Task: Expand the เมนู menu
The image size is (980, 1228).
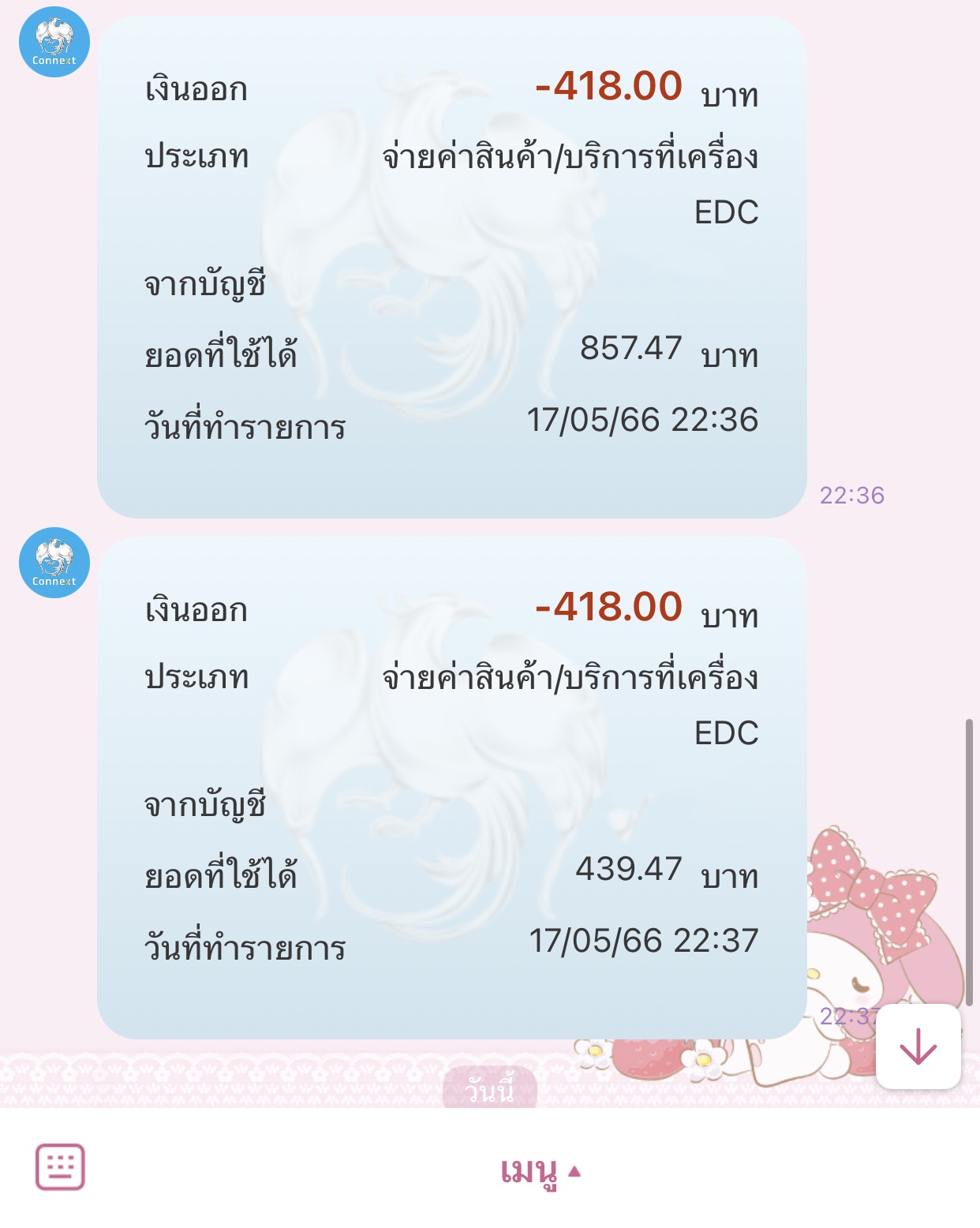Action: coord(540,1171)
